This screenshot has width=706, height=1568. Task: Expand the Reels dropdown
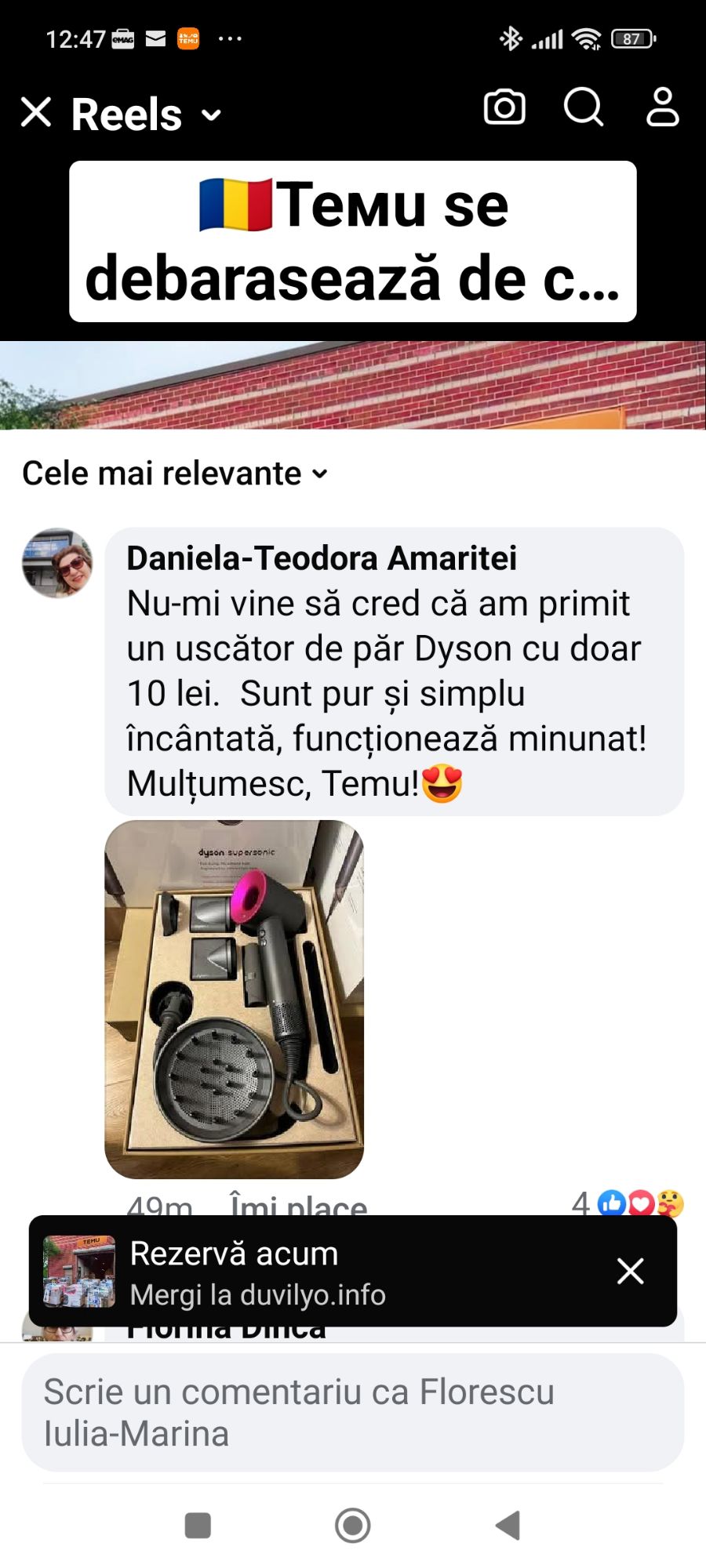(210, 115)
